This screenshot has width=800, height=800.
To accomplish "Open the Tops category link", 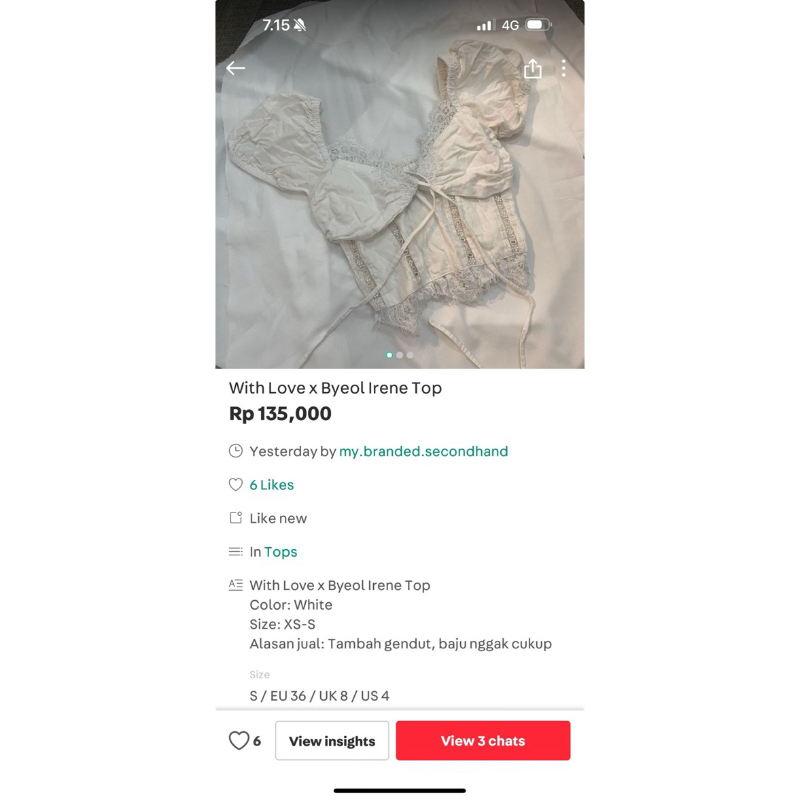I will click(x=280, y=552).
